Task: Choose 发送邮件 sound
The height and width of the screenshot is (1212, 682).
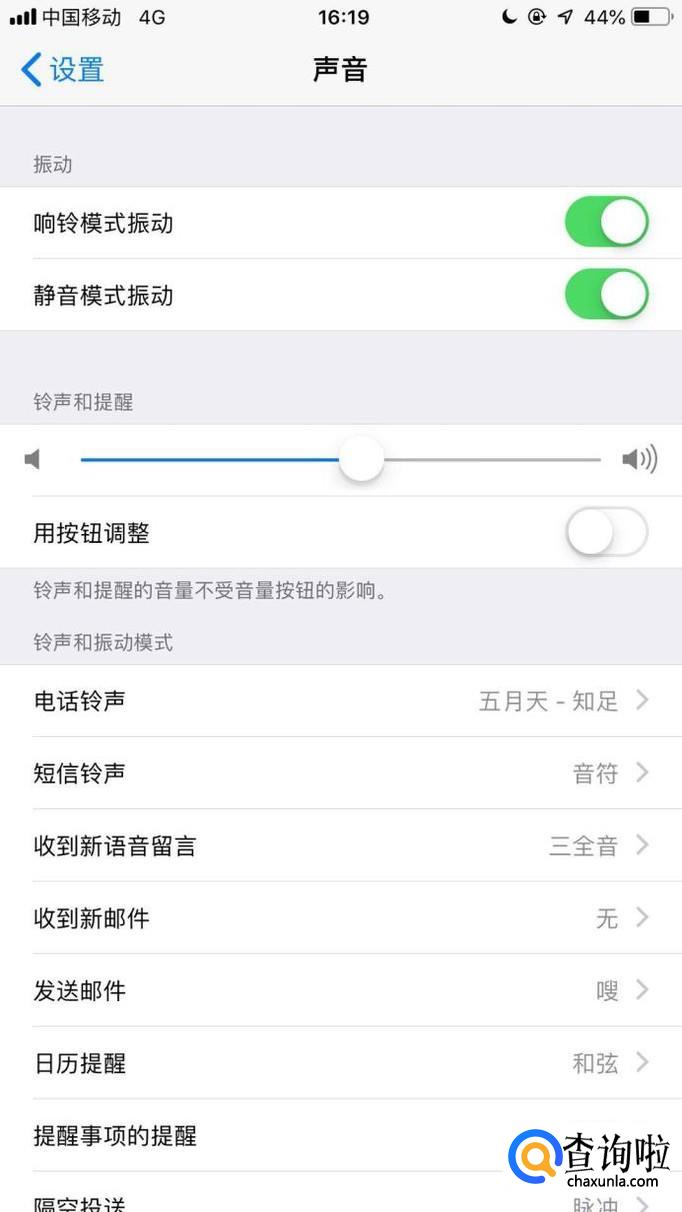Action: click(x=340, y=990)
